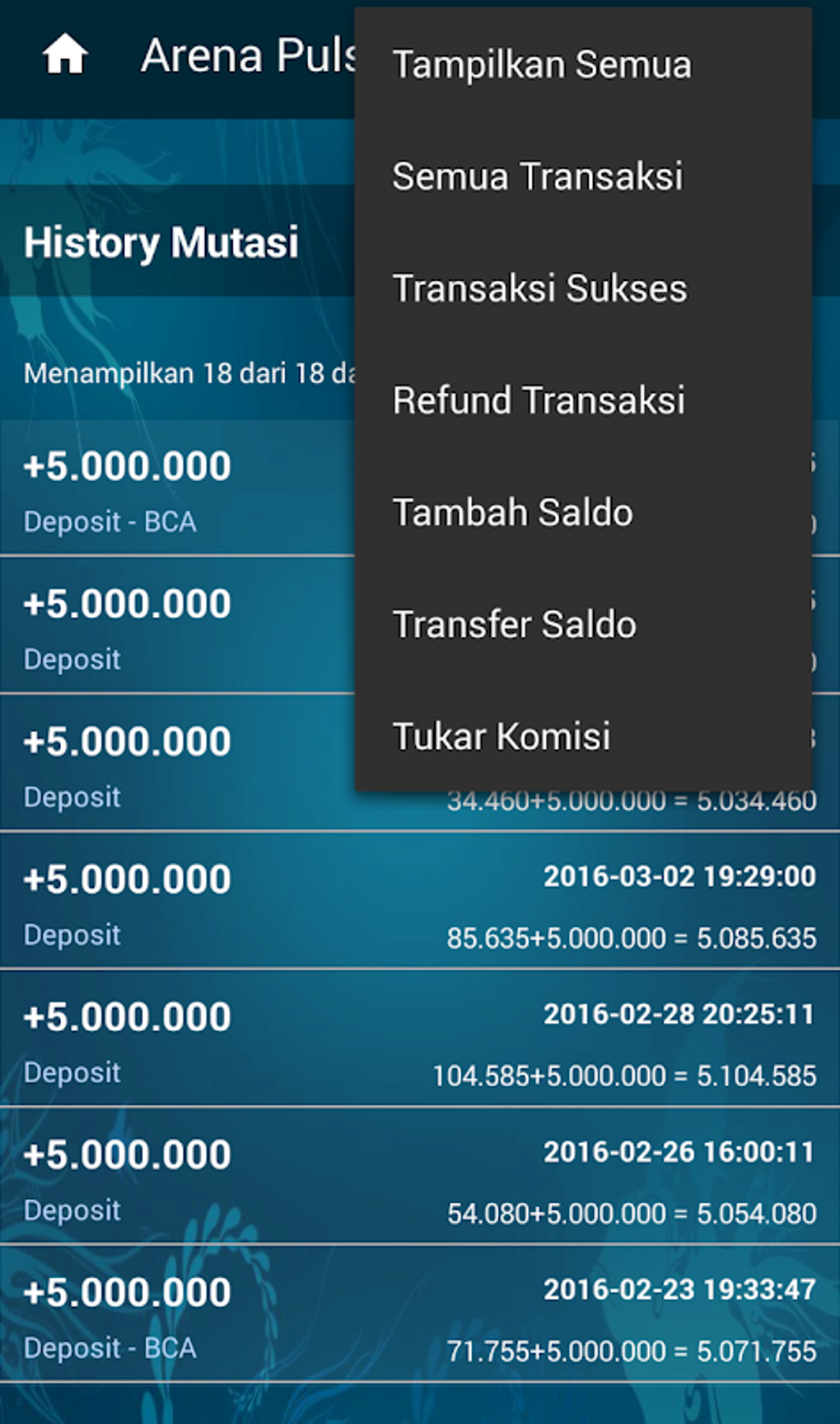This screenshot has width=840, height=1424.
Task: View the deposit from 2016-02-26 16:00:11
Action: coord(420,1179)
